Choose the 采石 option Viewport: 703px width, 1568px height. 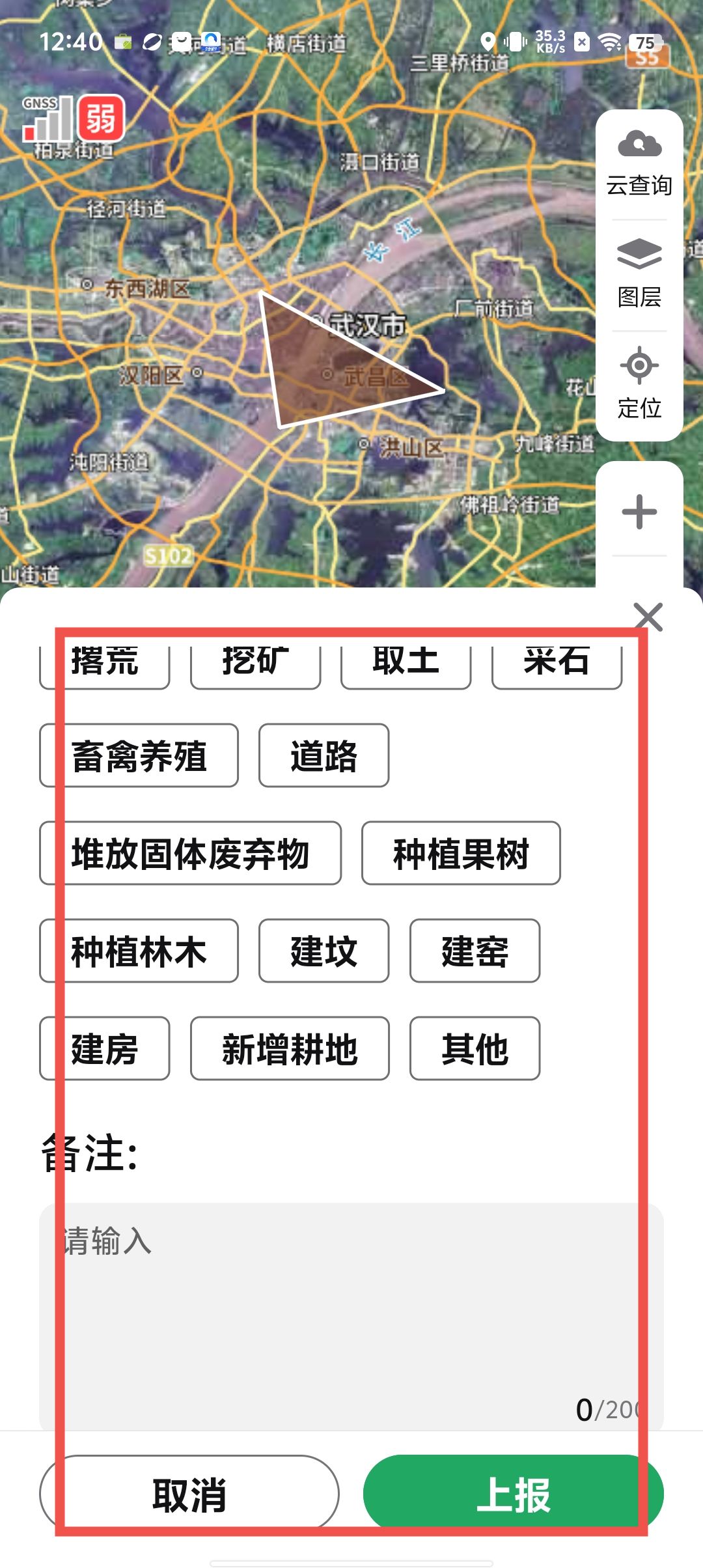[x=557, y=665]
